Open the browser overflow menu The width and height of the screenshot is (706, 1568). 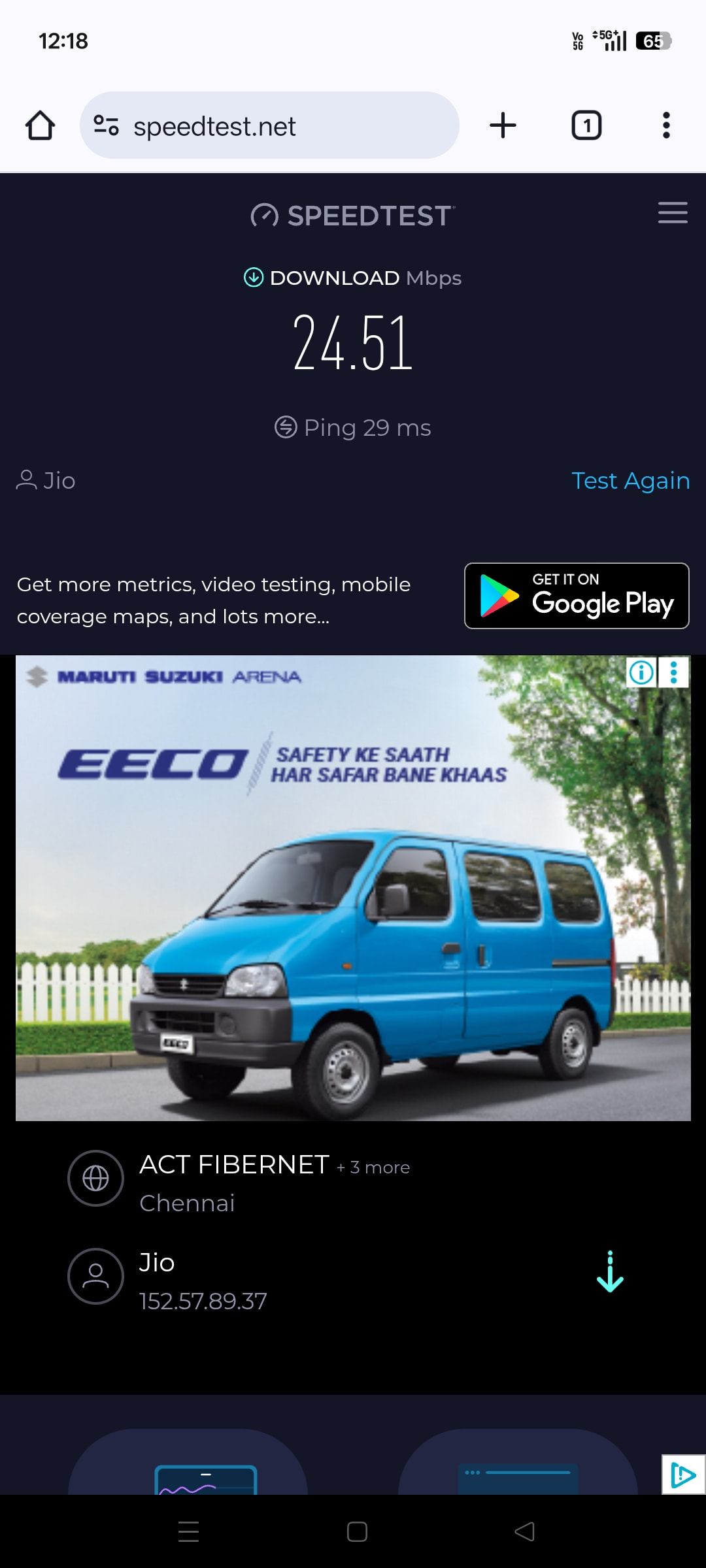point(665,125)
